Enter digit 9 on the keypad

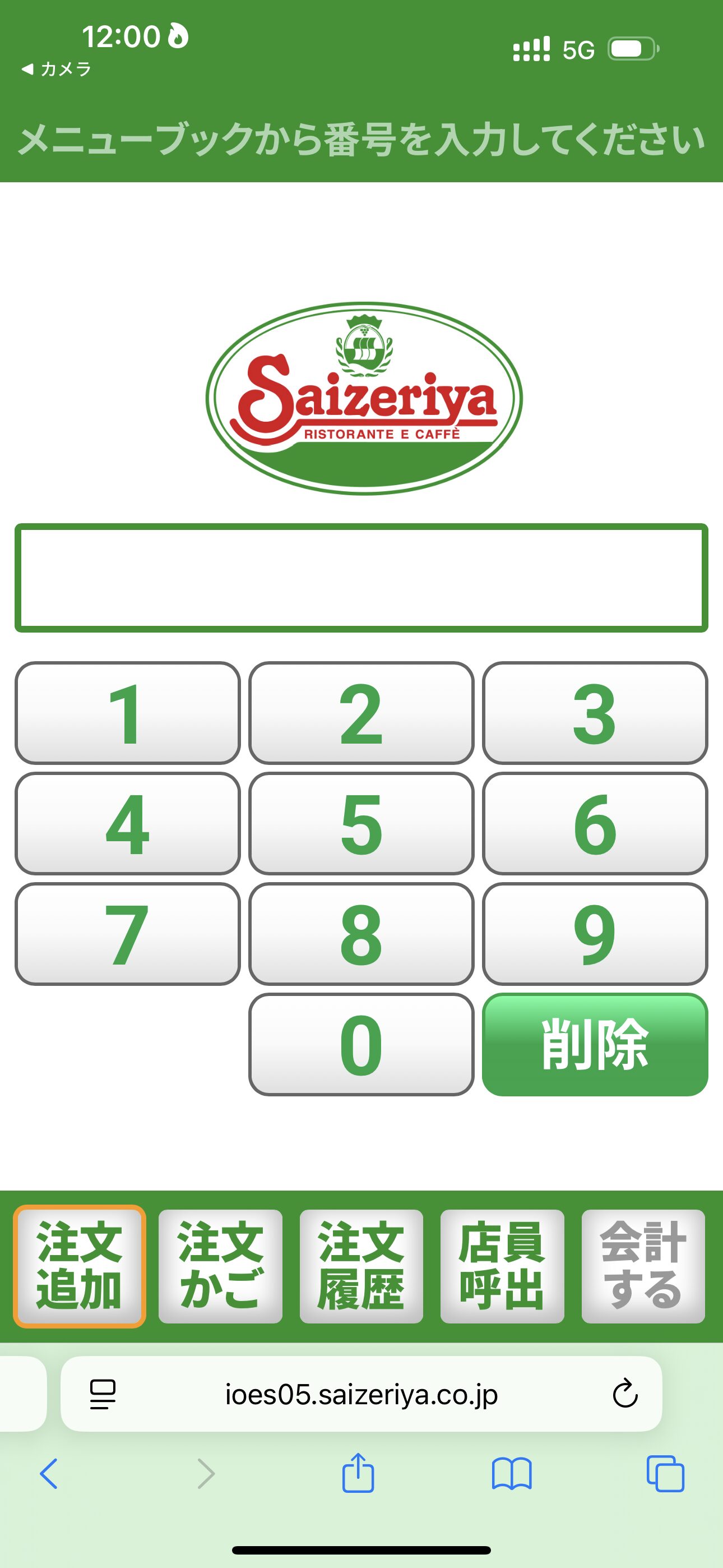tap(595, 934)
